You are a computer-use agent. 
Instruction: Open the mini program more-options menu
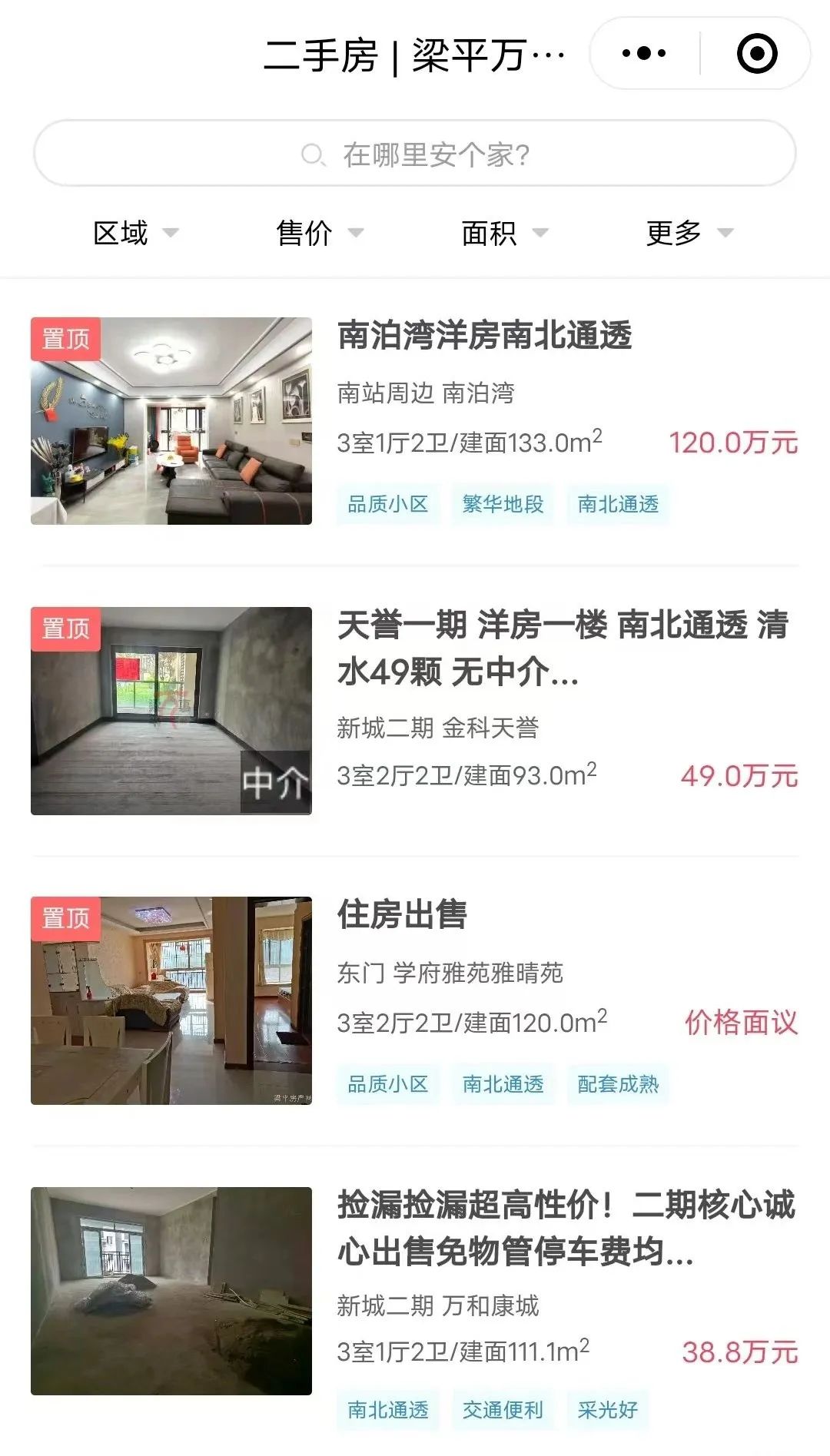pos(644,53)
